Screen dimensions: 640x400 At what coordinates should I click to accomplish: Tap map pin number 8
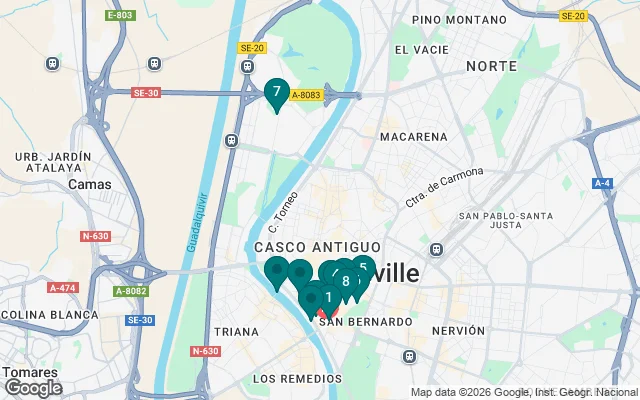point(345,282)
